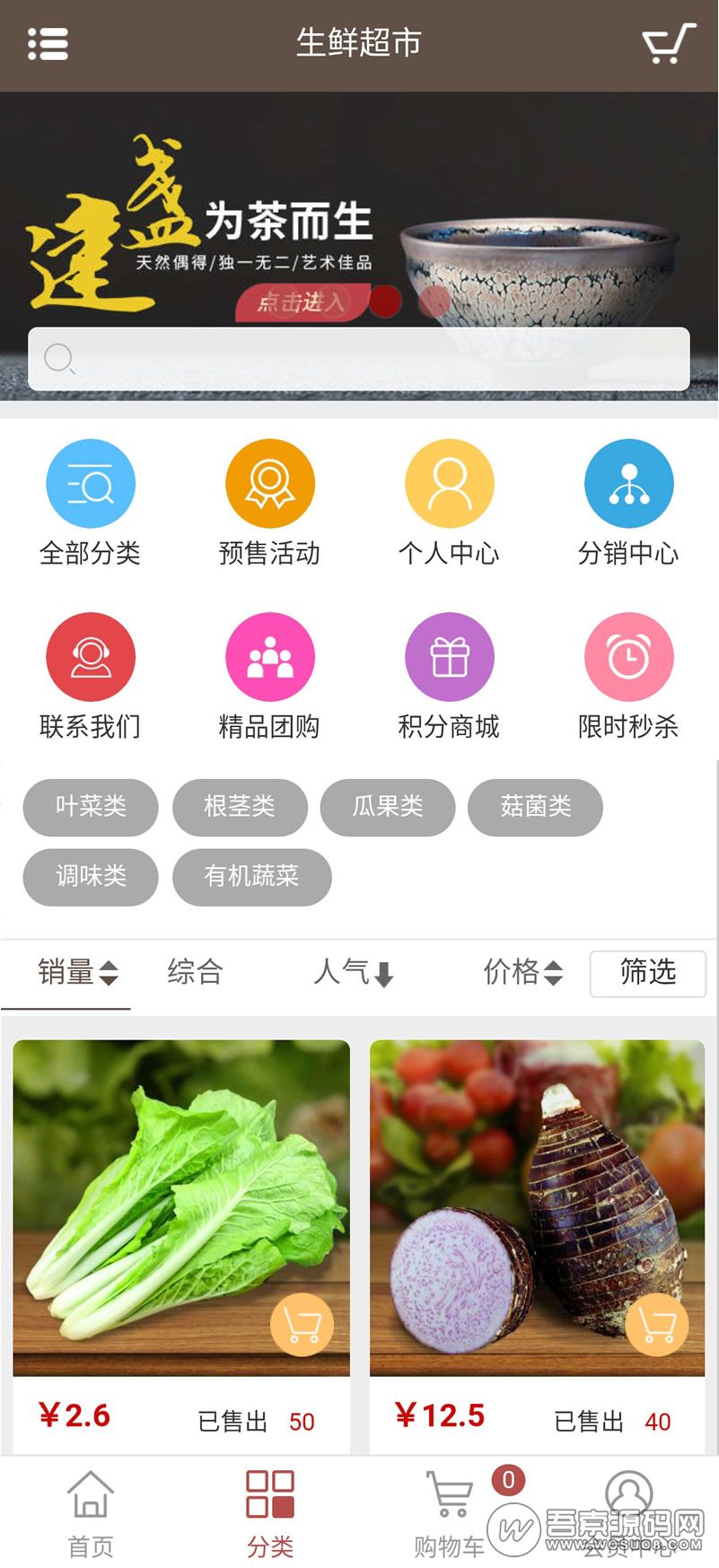Select the 叶菜类 category chip

click(91, 807)
